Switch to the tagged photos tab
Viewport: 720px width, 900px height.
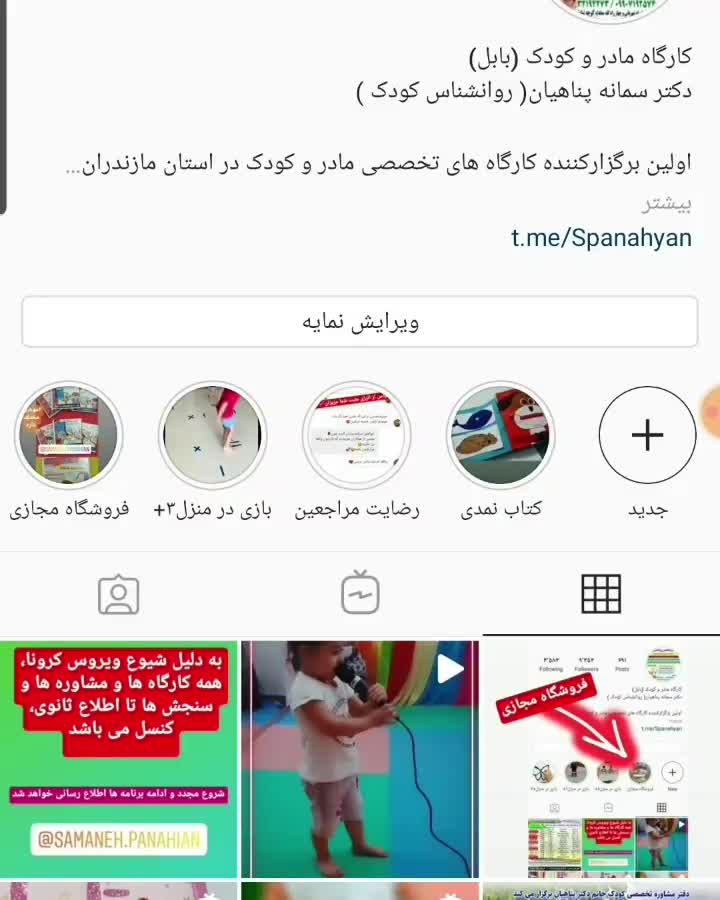(119, 594)
